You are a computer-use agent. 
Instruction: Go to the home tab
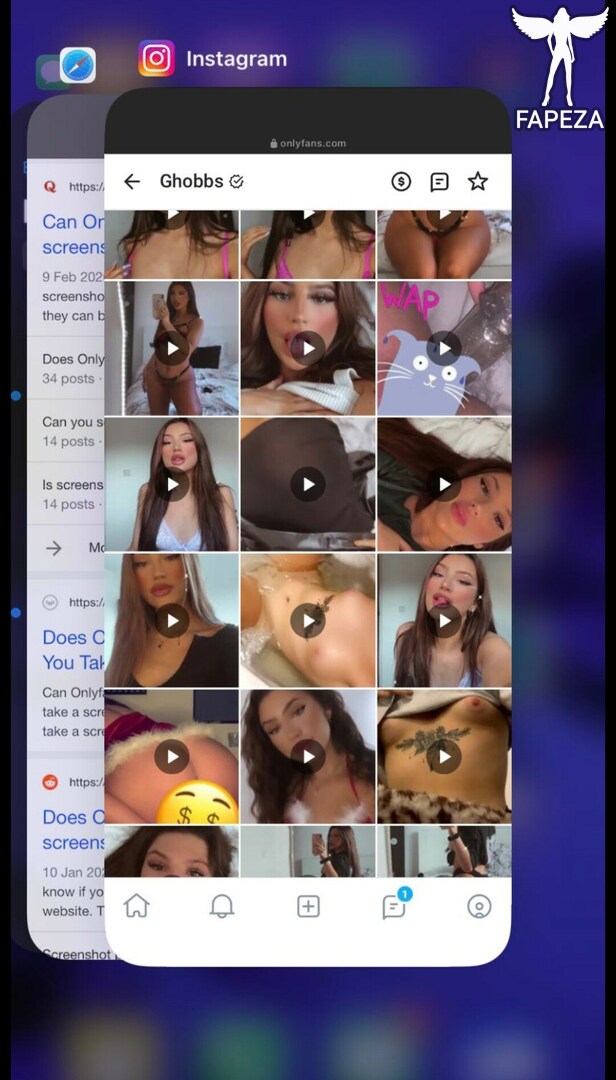pos(136,906)
